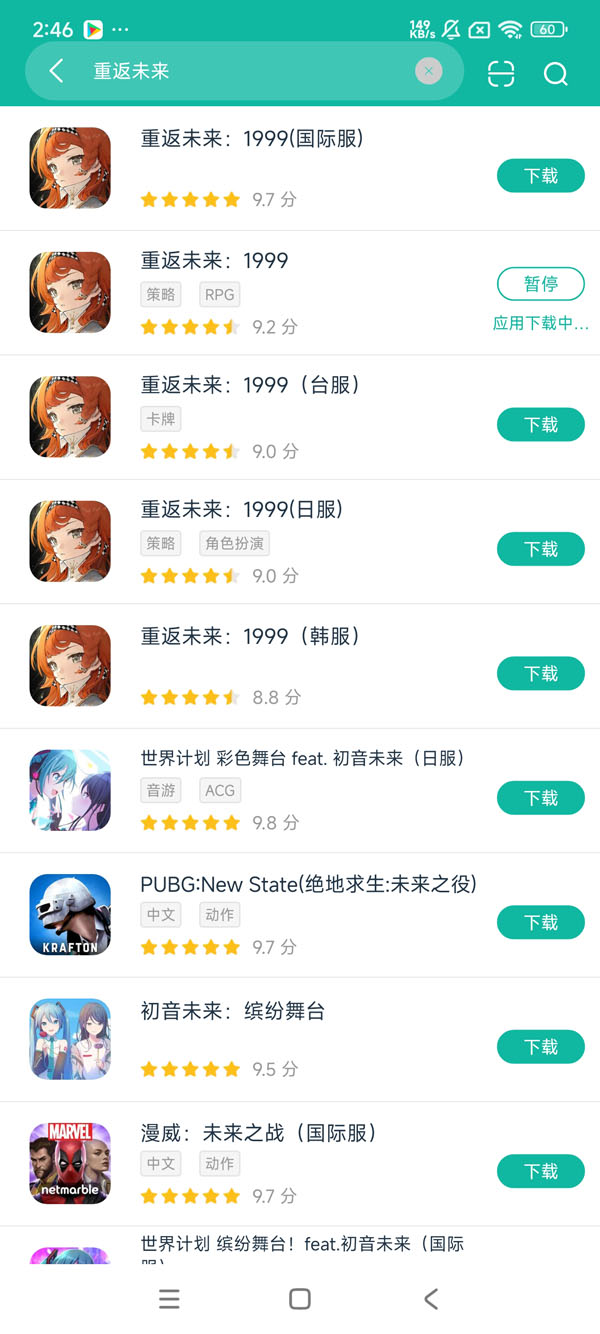Download 重返未来：1999(日服)
This screenshot has width=600, height=1334.
point(540,549)
